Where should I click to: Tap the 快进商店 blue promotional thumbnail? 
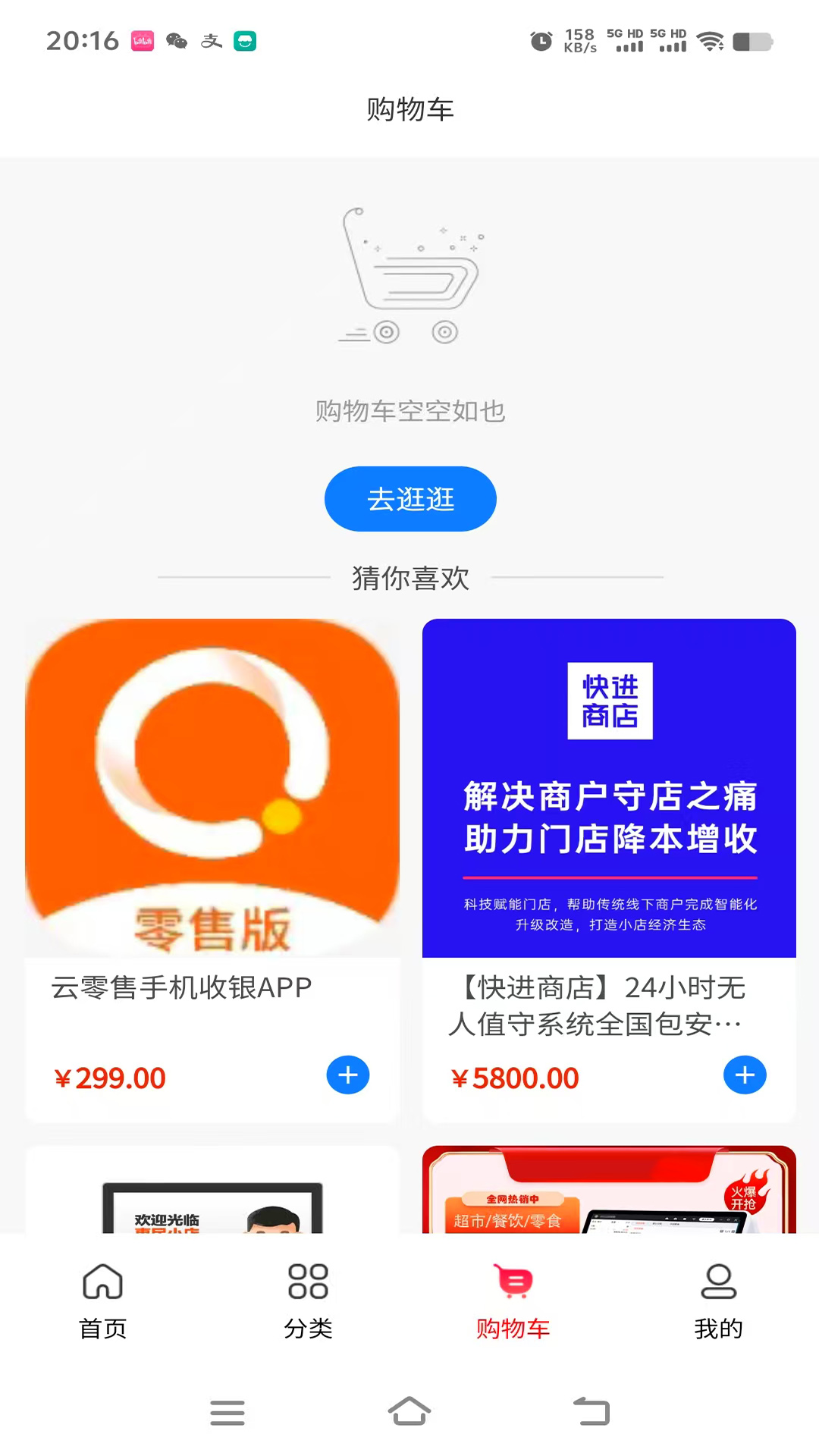(x=609, y=787)
